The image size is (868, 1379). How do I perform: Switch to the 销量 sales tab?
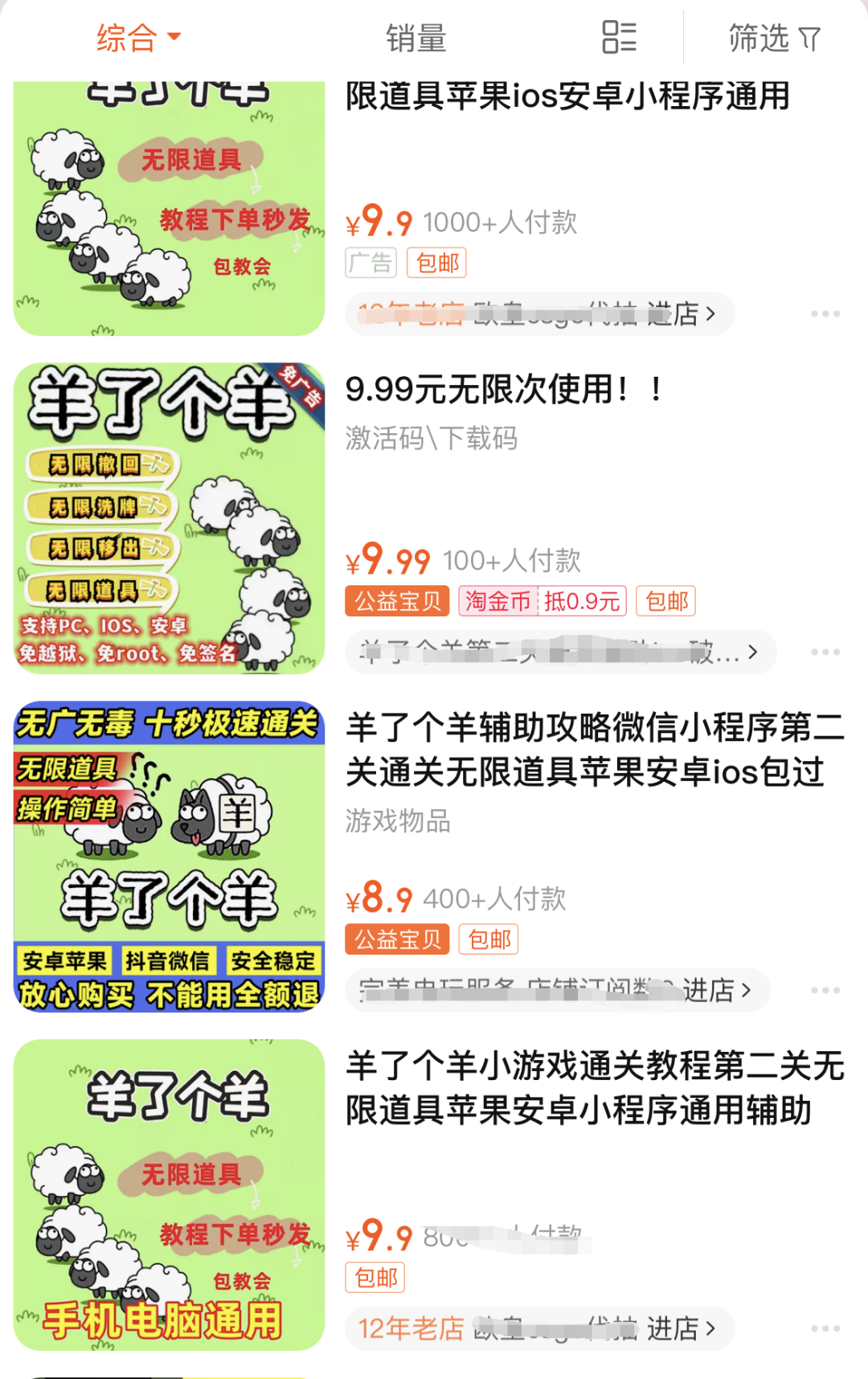tap(417, 37)
